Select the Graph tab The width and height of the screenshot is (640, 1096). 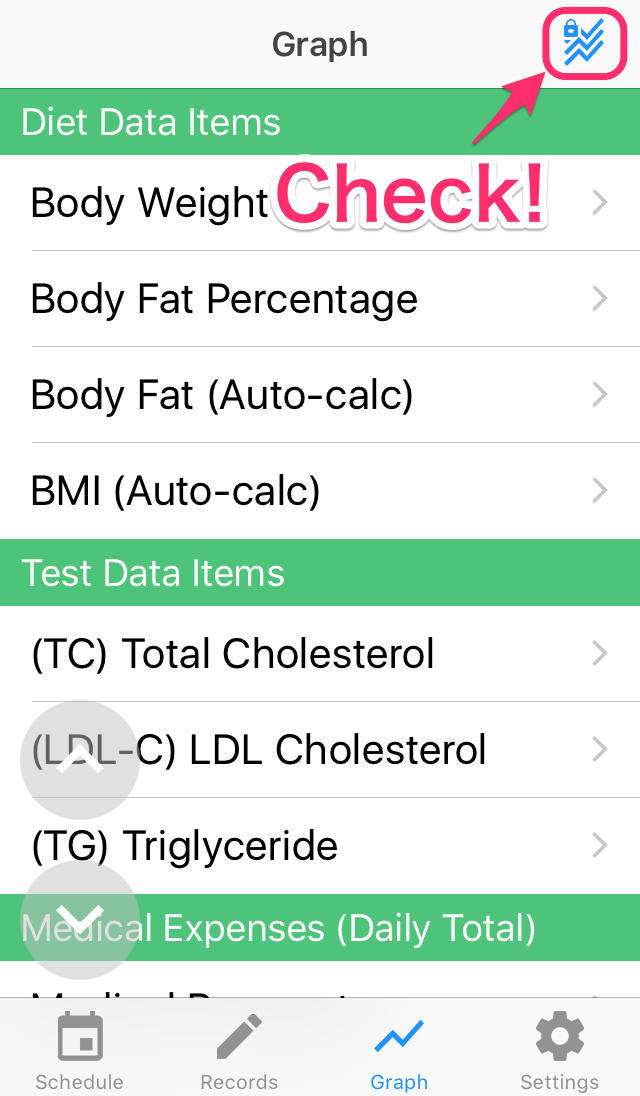[x=399, y=1052]
